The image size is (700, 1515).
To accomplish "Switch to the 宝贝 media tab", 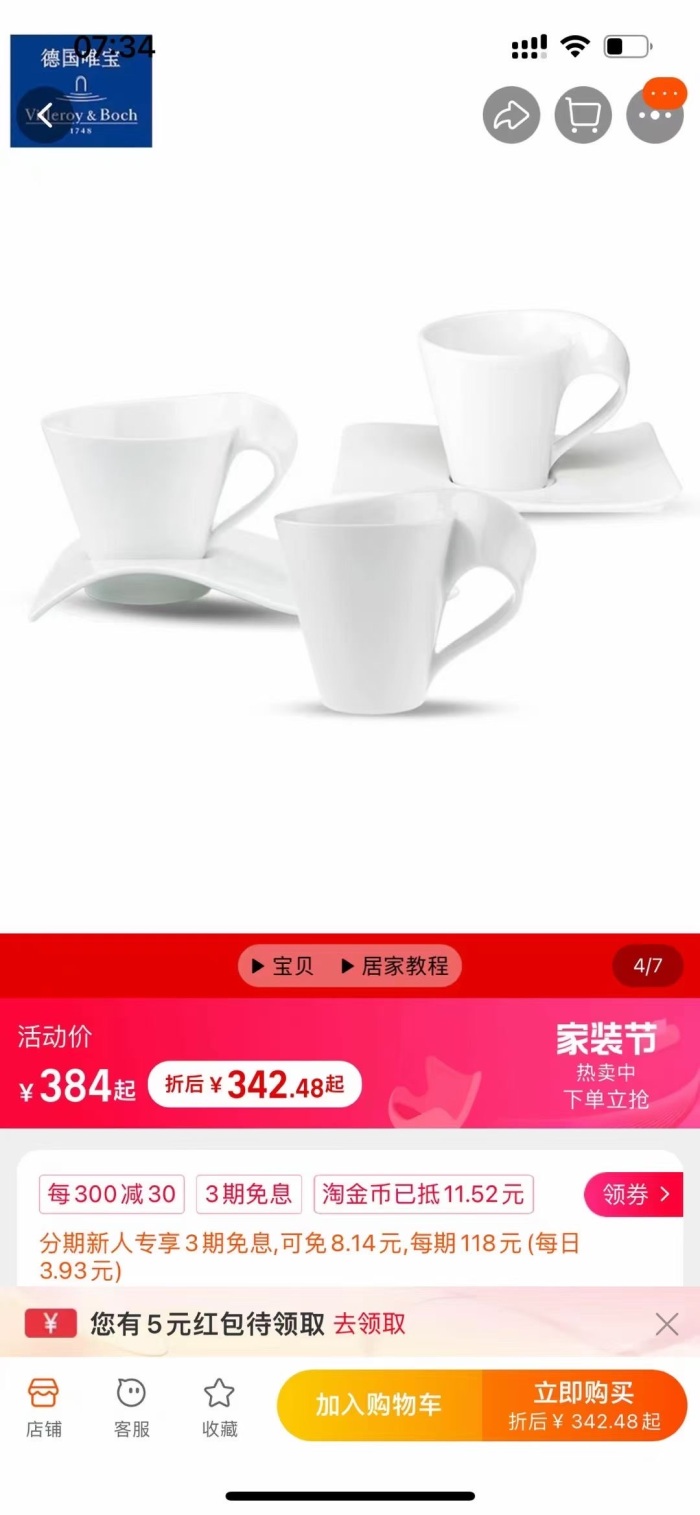I will [282, 966].
